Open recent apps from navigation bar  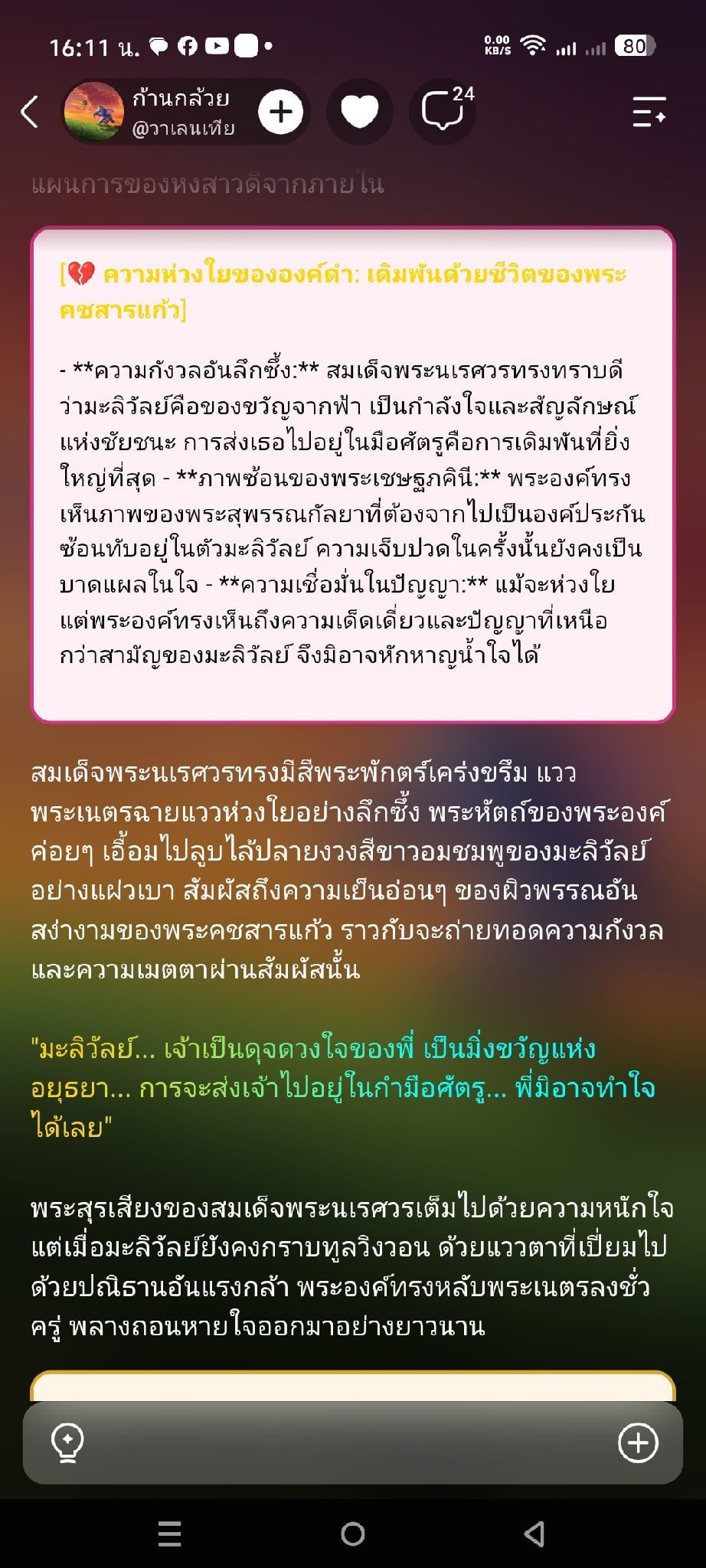tap(169, 1534)
